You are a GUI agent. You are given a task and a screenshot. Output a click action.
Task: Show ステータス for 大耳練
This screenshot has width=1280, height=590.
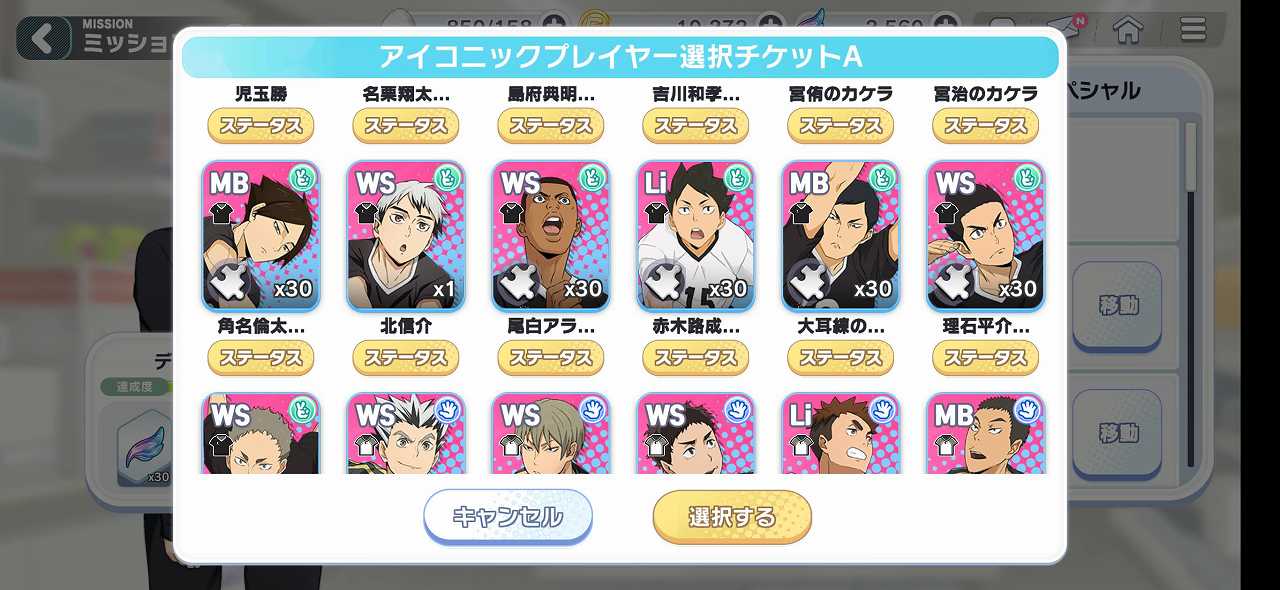pos(841,357)
